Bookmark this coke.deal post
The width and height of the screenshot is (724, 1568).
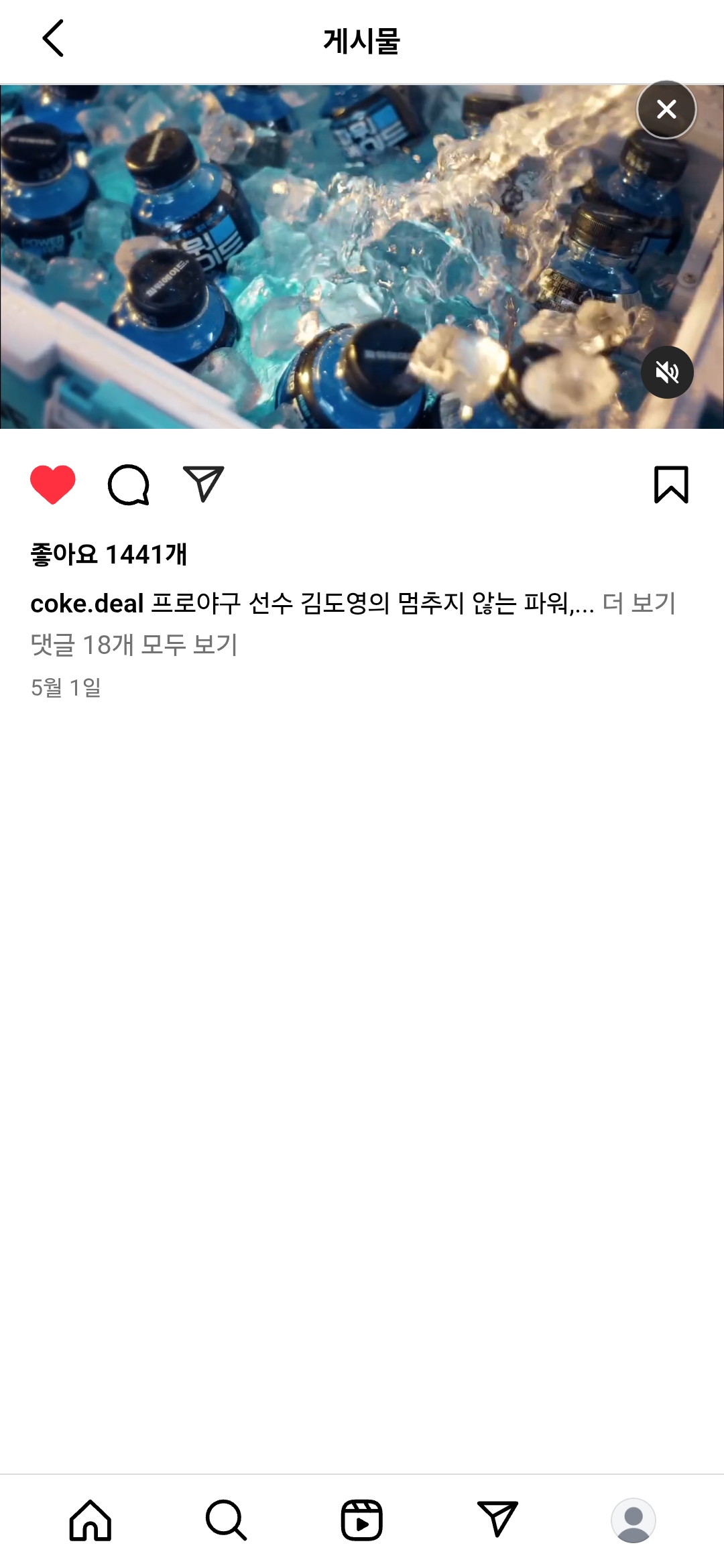point(671,484)
